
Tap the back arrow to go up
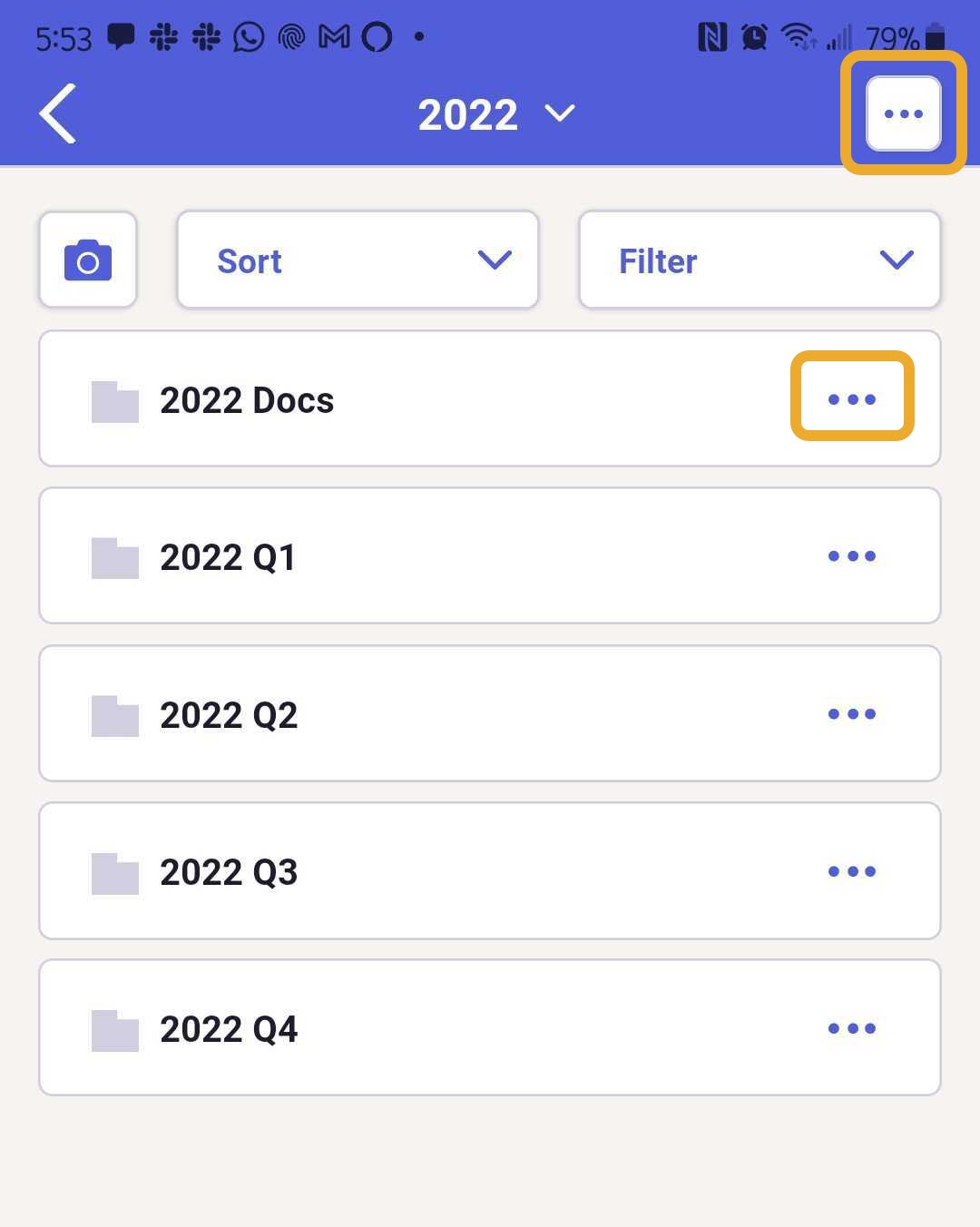56,114
